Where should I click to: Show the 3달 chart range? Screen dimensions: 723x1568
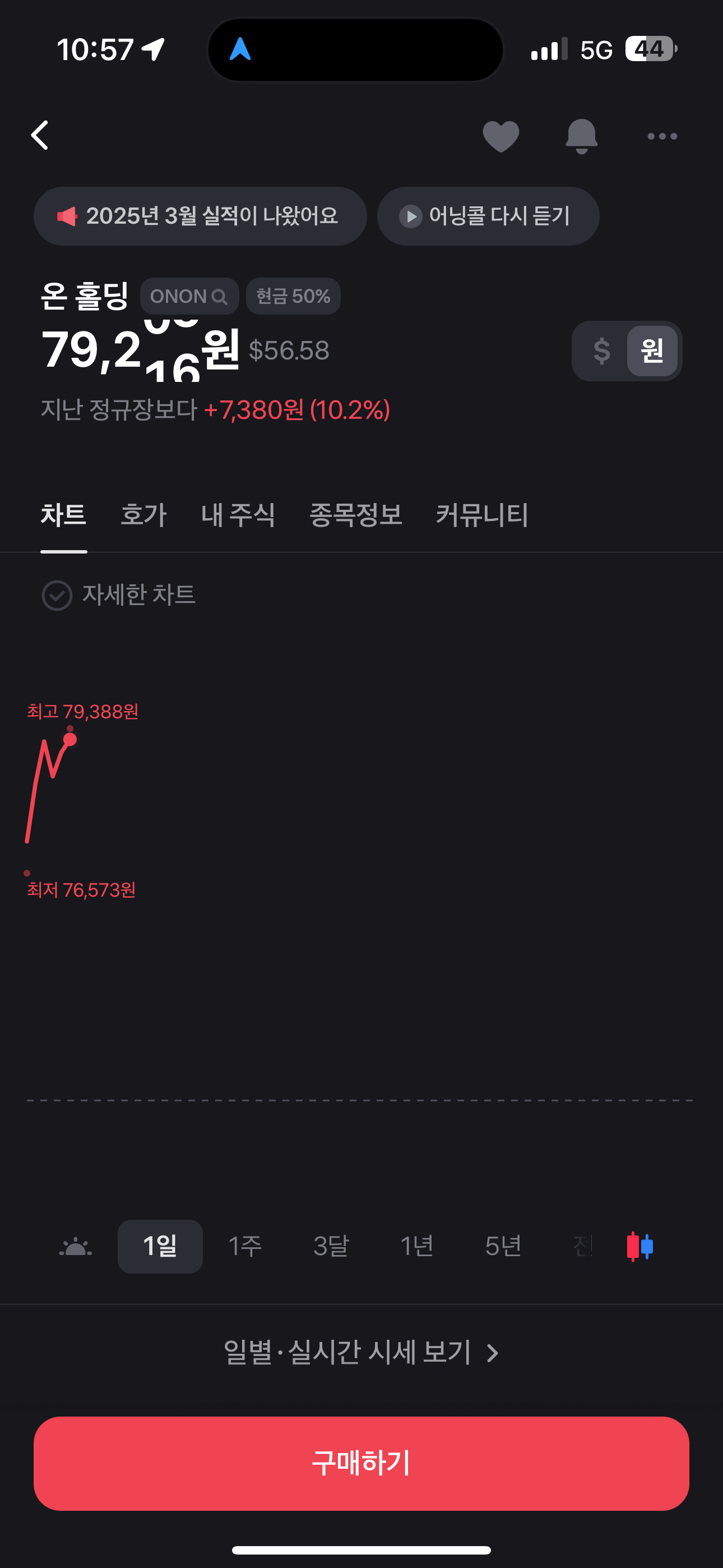331,1246
